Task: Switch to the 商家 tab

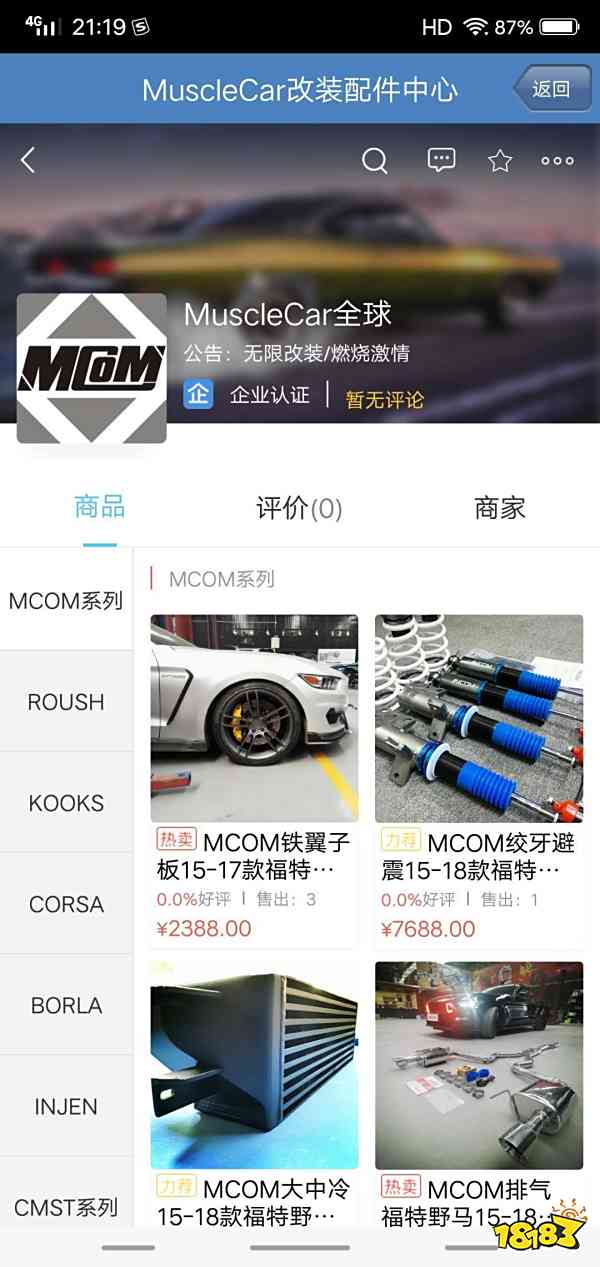Action: tap(499, 508)
